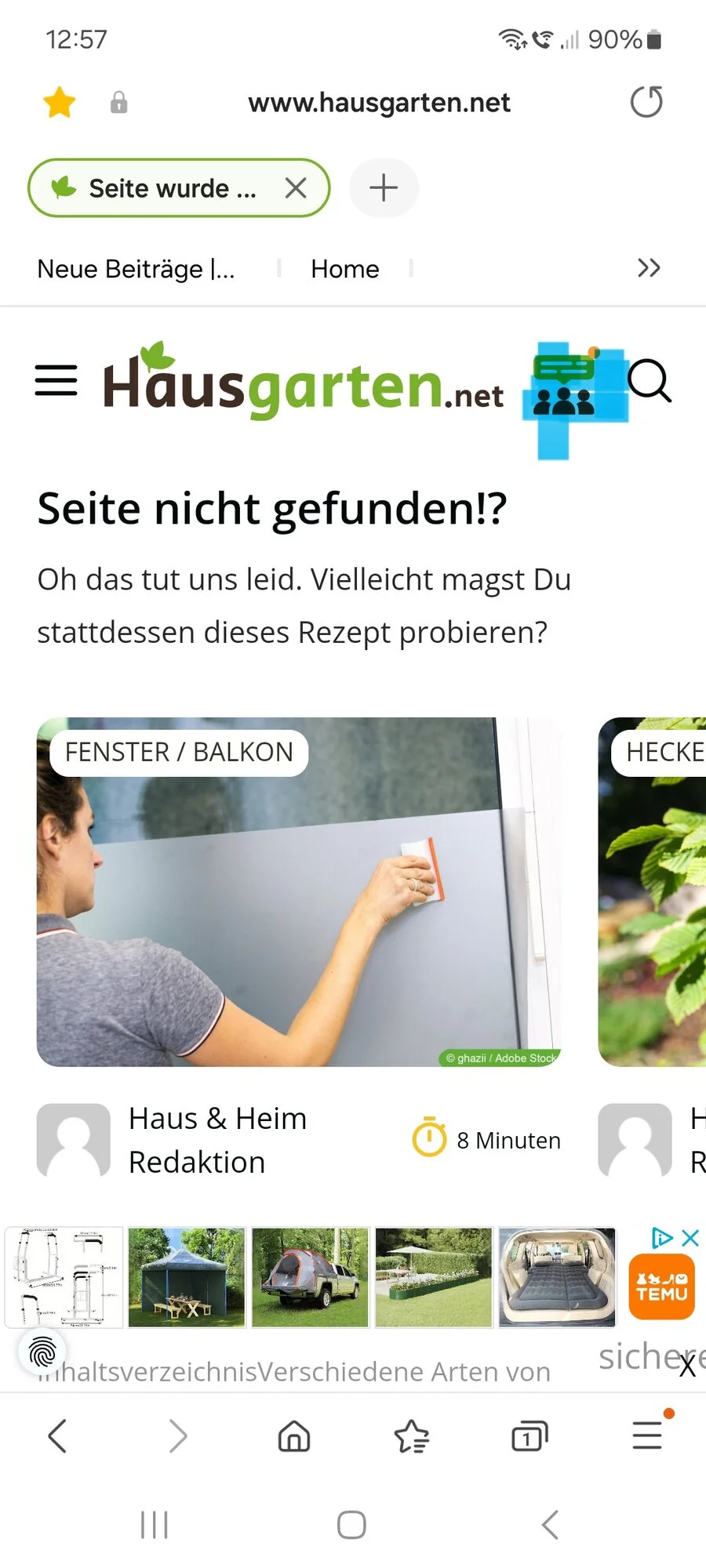The image size is (706, 1568).
Task: Tap the address bar URL
Action: click(379, 103)
